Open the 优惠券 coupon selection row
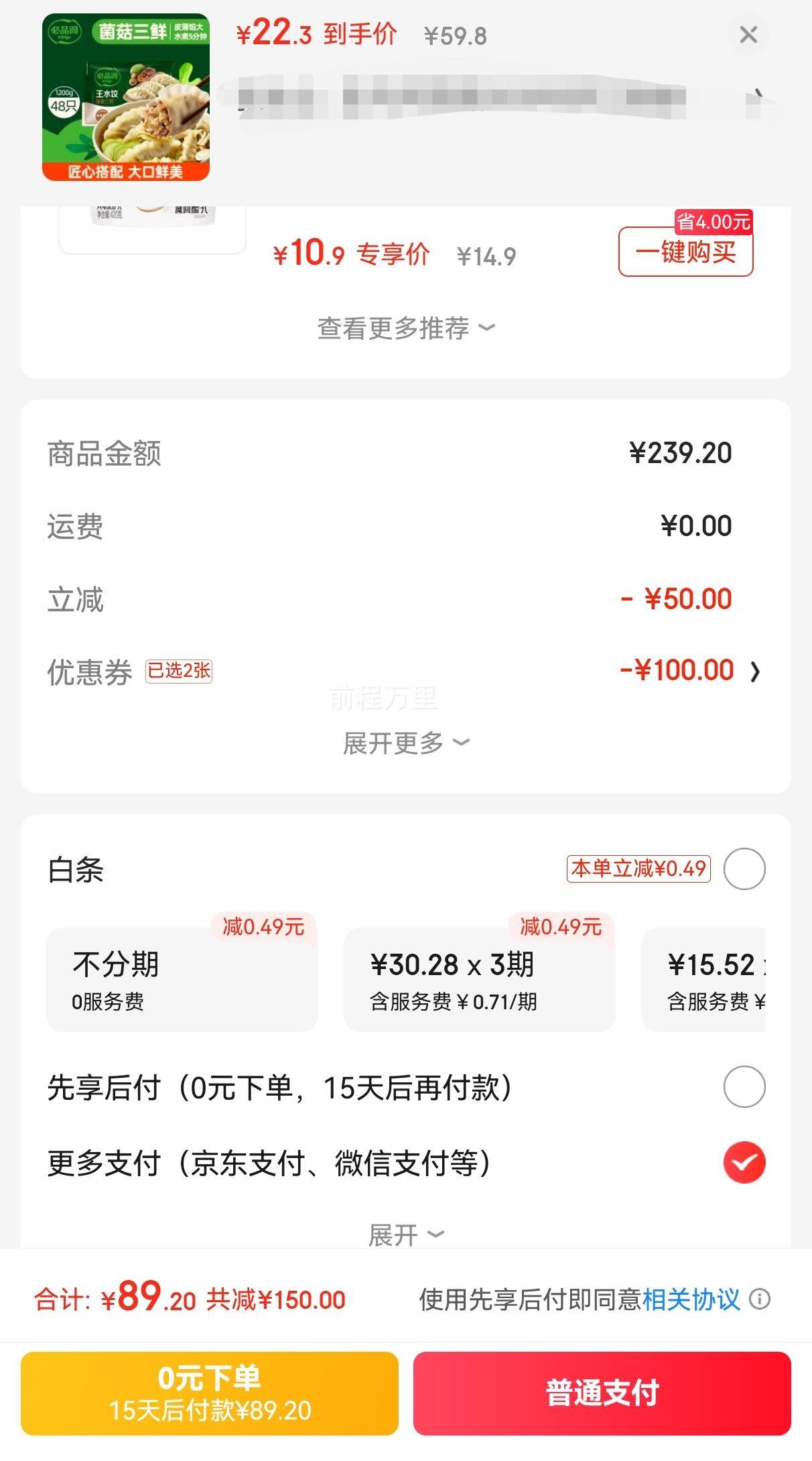This screenshot has height=1461, width=812. (x=406, y=671)
